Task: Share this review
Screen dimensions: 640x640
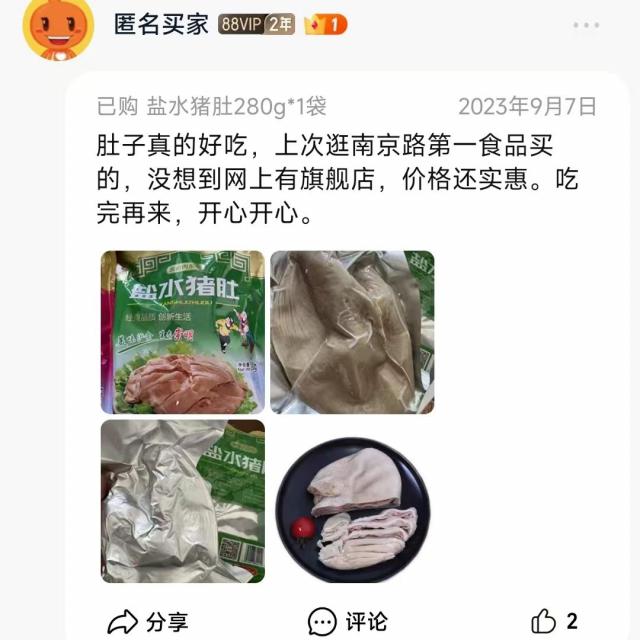Action: (147, 620)
